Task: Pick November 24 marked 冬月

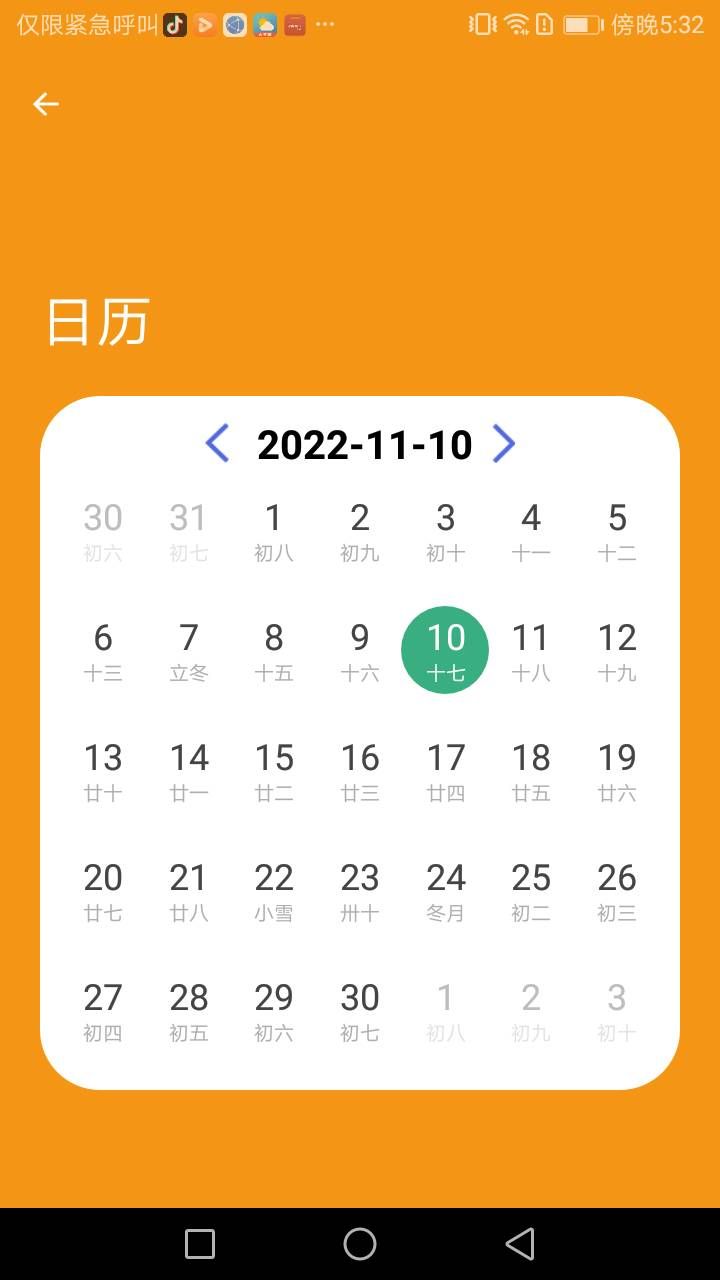Action: 445,890
